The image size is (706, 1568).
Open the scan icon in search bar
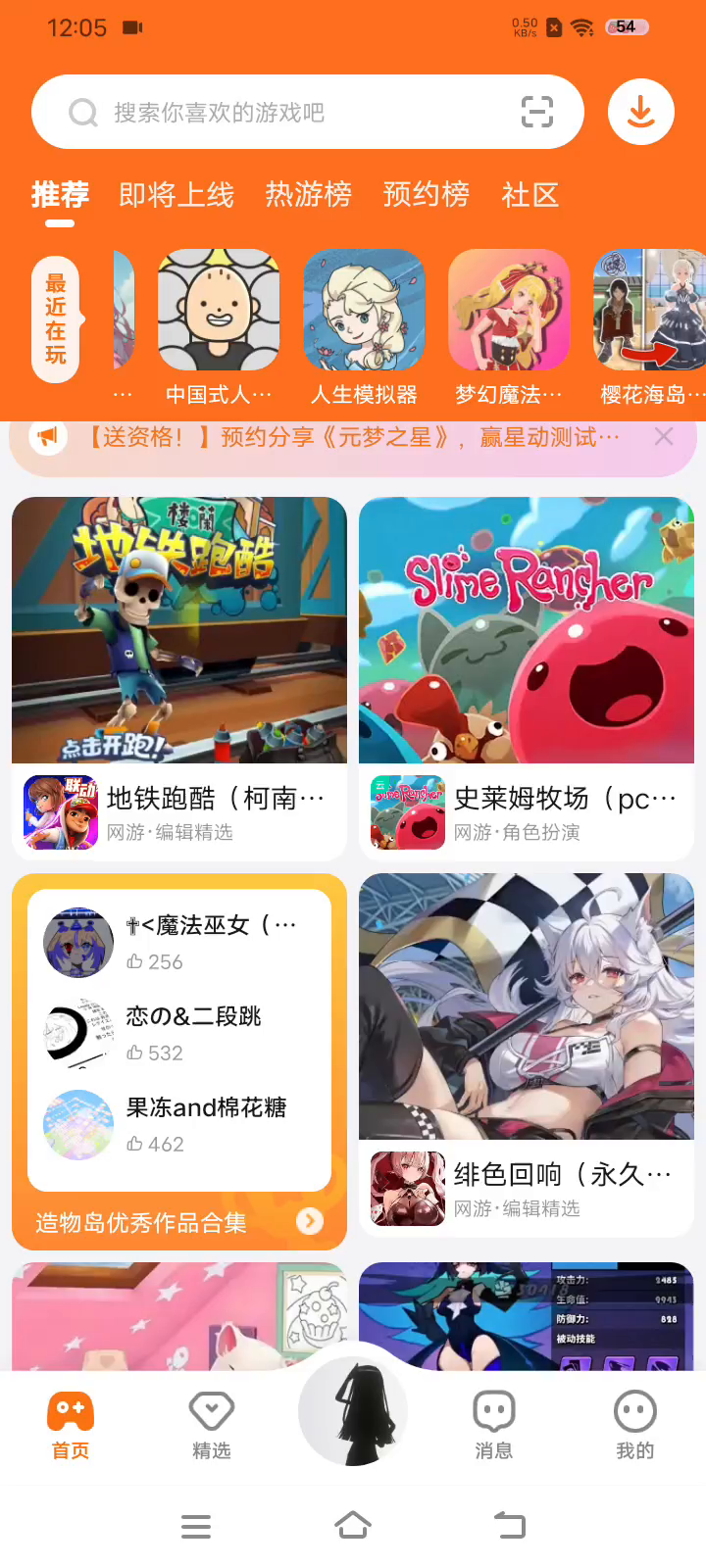[x=536, y=113]
